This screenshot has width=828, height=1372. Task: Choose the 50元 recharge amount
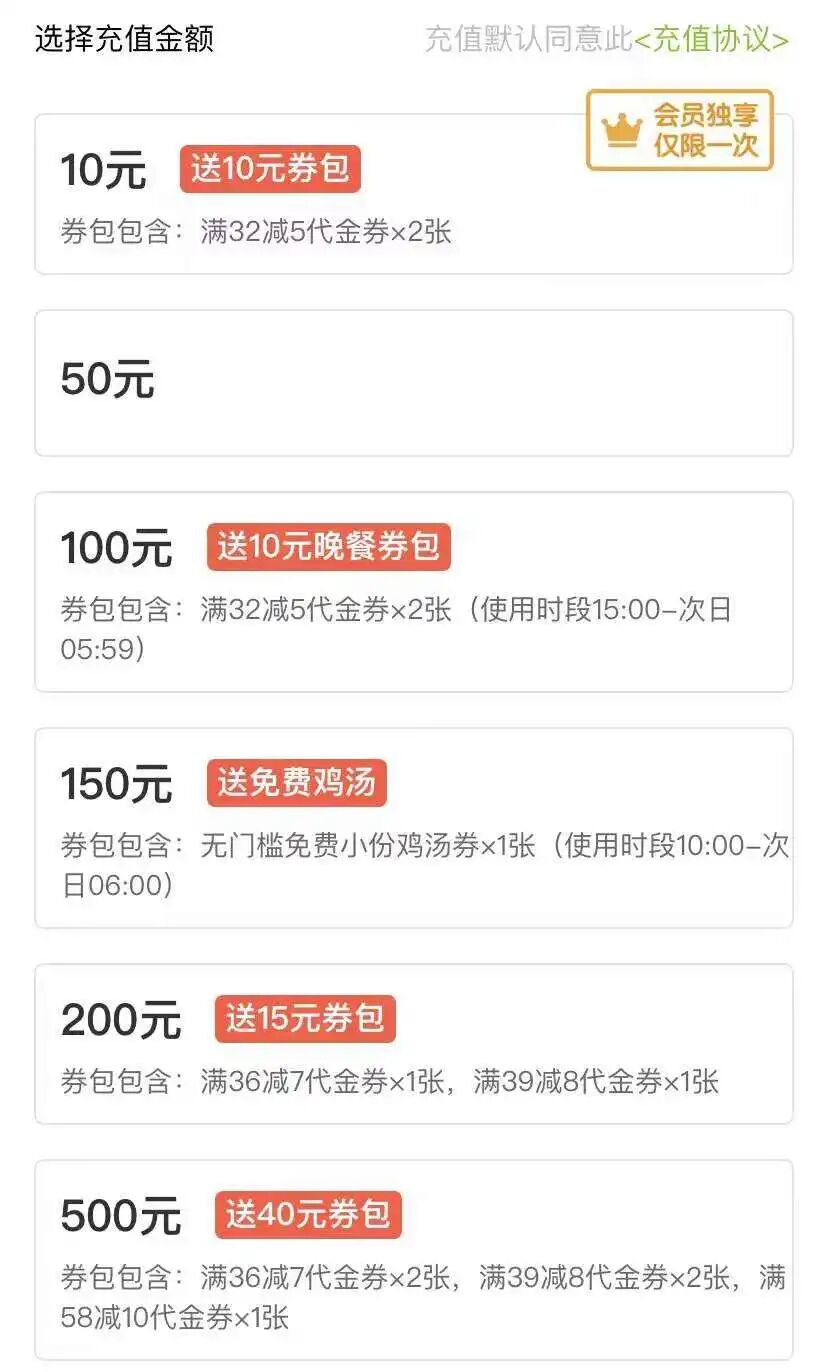(413, 383)
